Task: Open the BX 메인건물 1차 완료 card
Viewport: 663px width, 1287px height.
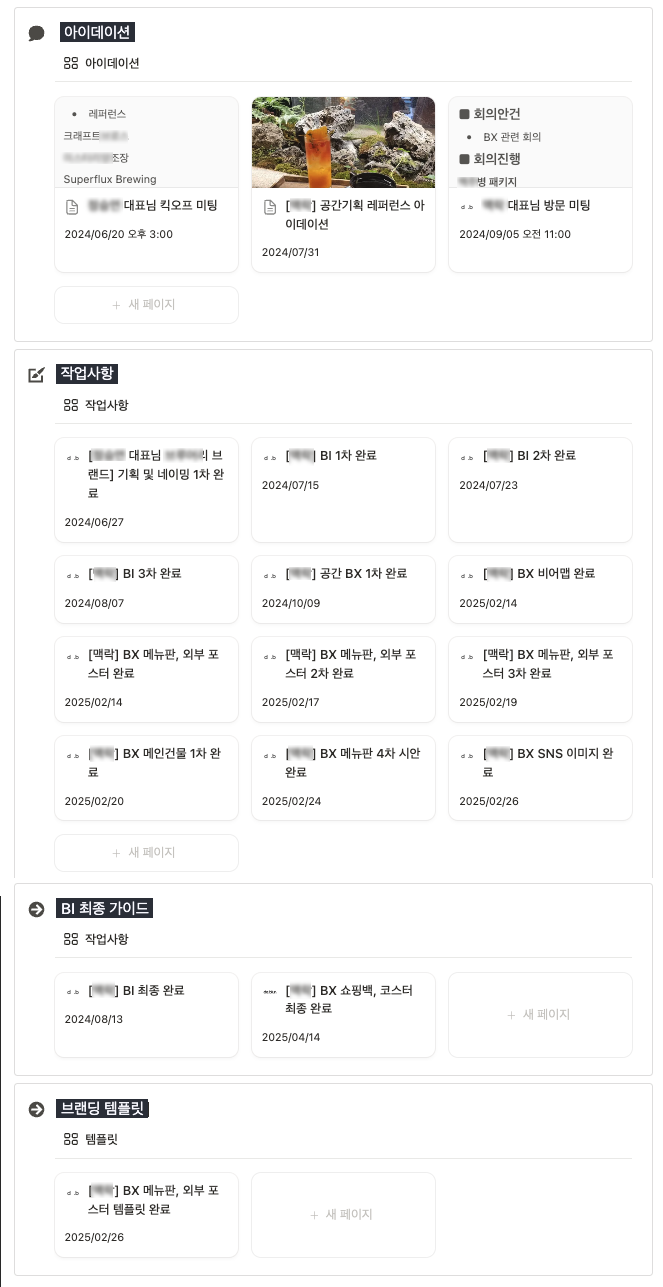Action: click(146, 778)
